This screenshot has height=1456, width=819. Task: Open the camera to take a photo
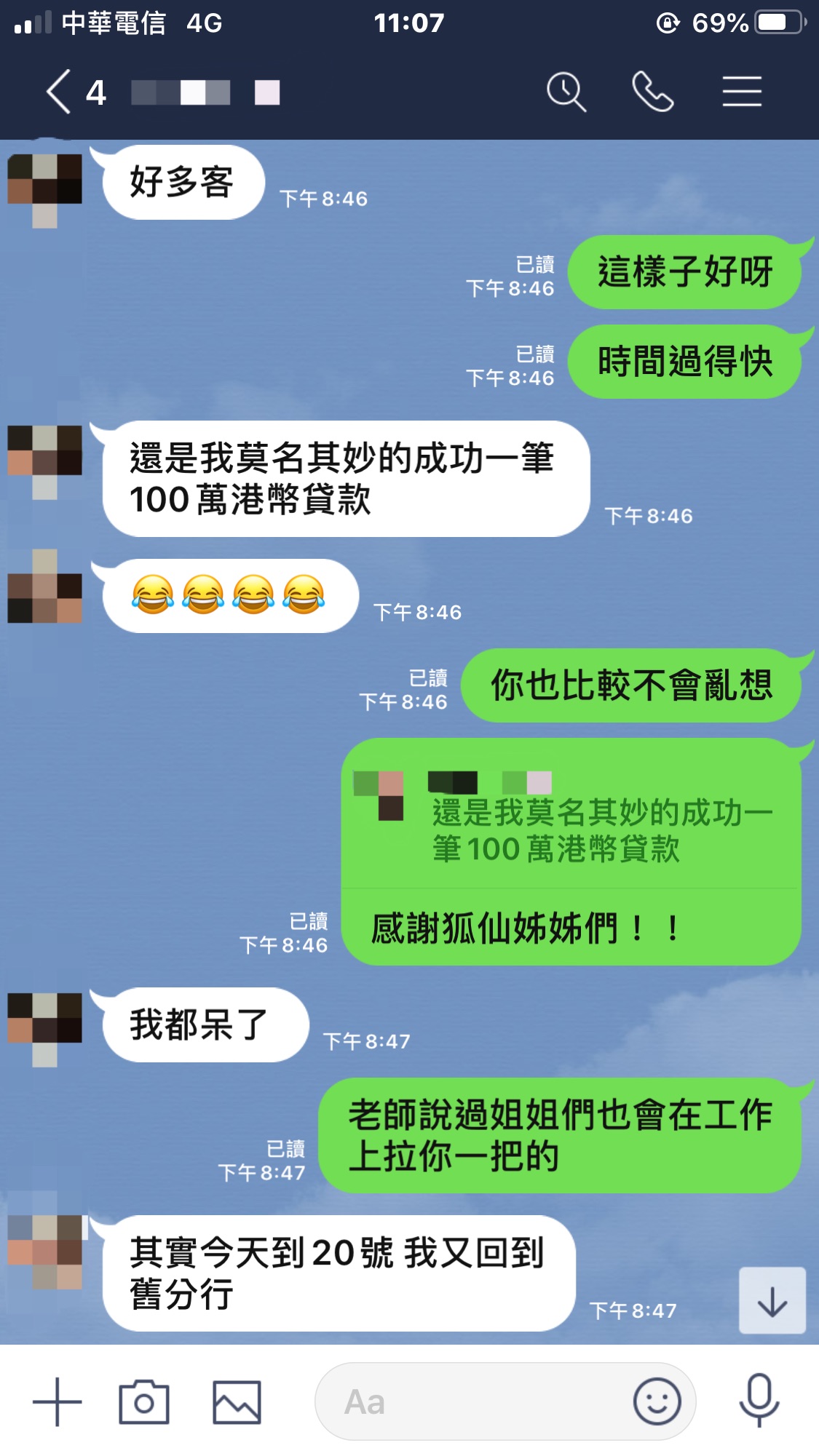click(x=144, y=1401)
